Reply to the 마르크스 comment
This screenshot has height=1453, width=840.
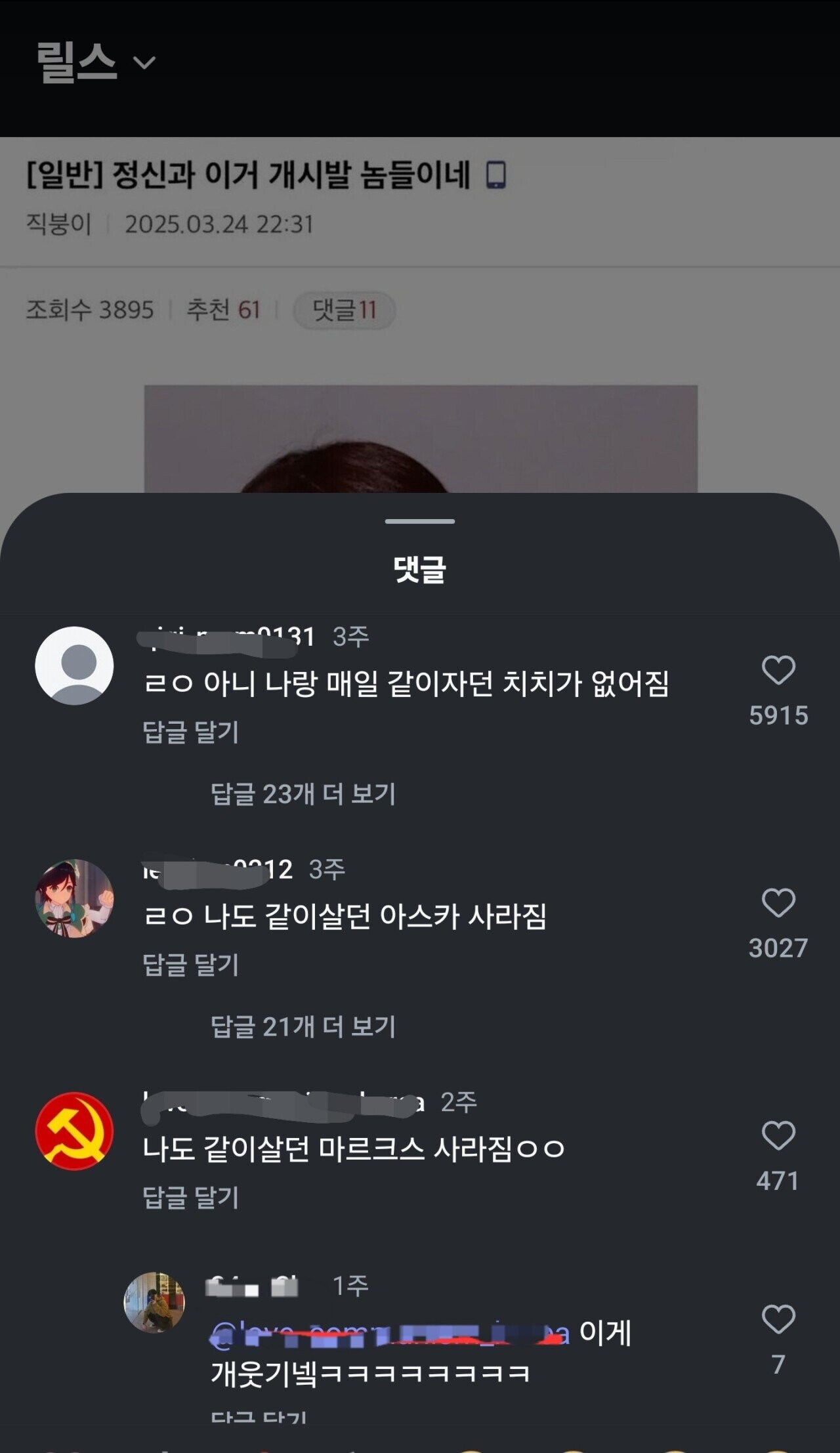click(x=190, y=1198)
